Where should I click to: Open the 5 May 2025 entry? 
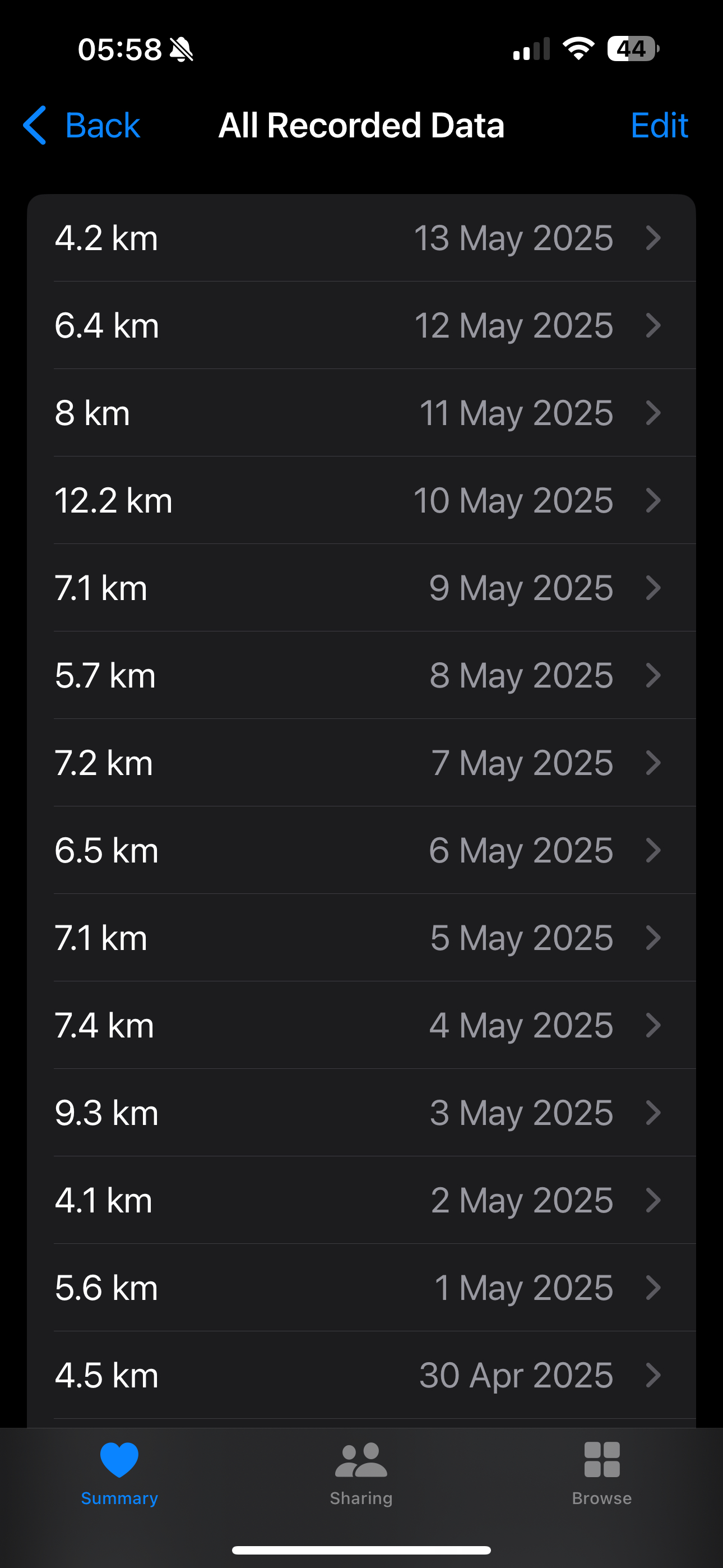(x=361, y=938)
